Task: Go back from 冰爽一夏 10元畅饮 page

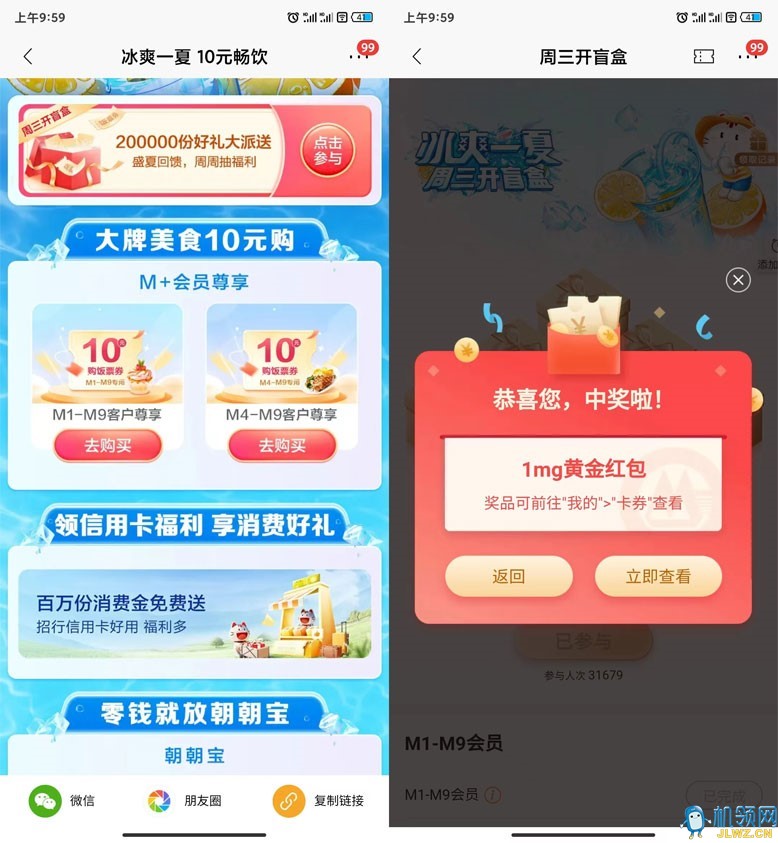Action: coord(28,57)
